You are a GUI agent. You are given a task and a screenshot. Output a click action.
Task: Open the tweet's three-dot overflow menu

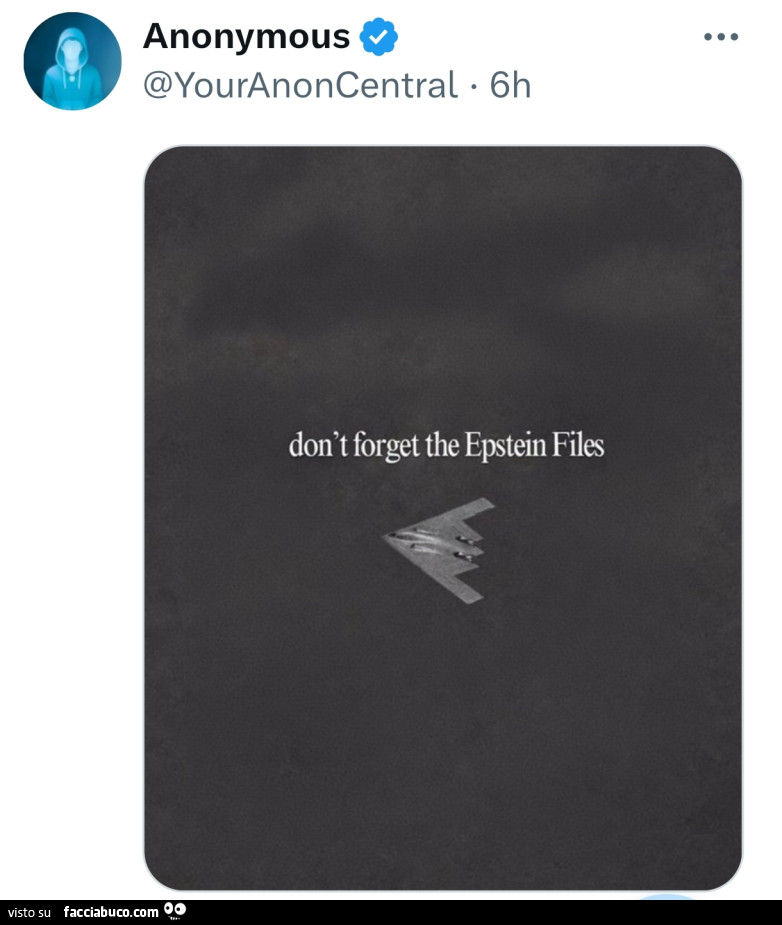pos(720,37)
